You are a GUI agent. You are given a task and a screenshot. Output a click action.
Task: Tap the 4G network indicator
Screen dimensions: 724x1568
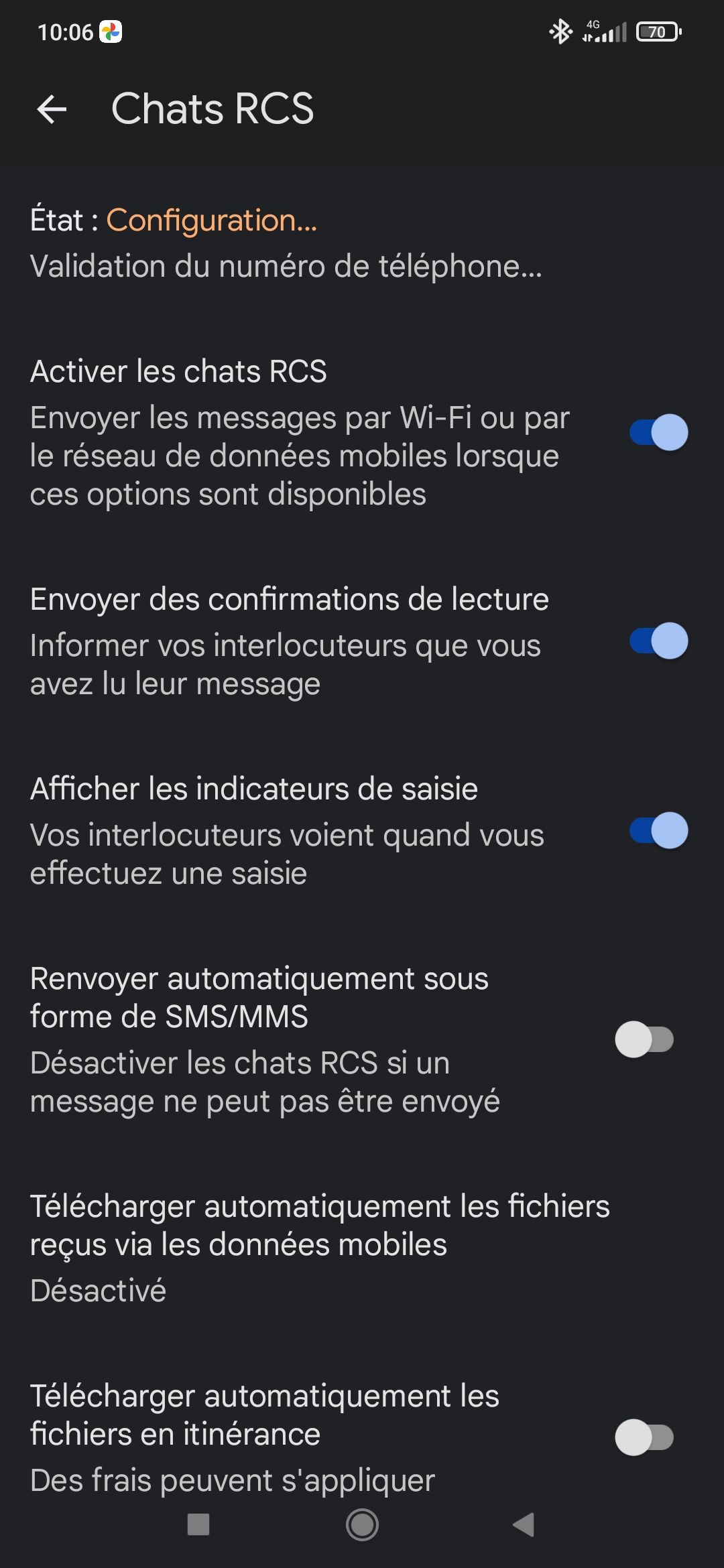tap(593, 24)
